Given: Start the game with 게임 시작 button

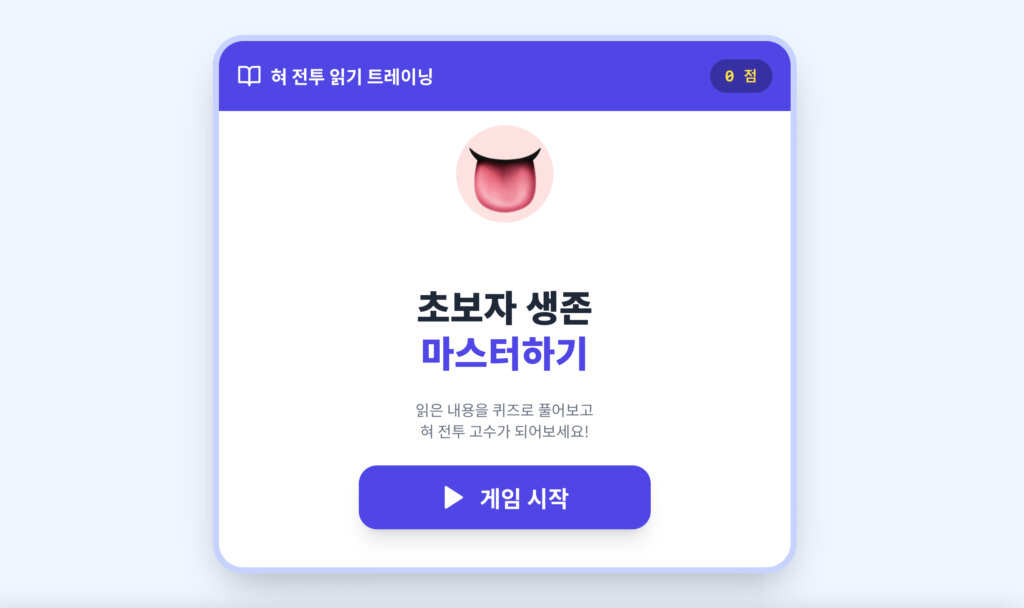Looking at the screenshot, I should (504, 497).
